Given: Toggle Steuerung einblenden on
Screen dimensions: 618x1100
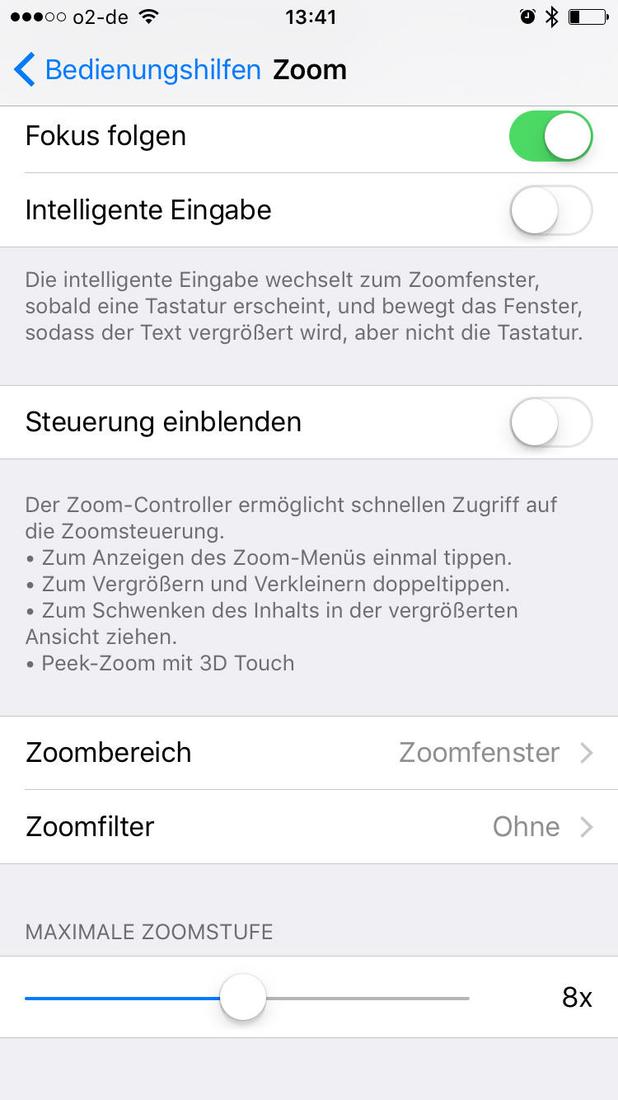Looking at the screenshot, I should [x=551, y=422].
